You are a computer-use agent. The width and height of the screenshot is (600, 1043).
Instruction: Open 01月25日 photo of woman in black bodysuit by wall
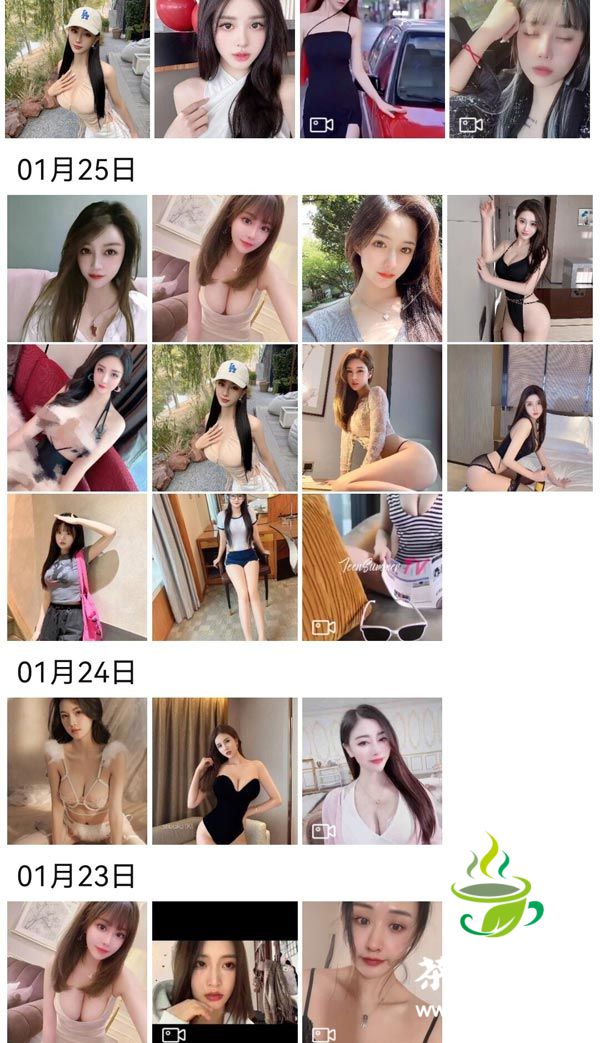[519, 268]
